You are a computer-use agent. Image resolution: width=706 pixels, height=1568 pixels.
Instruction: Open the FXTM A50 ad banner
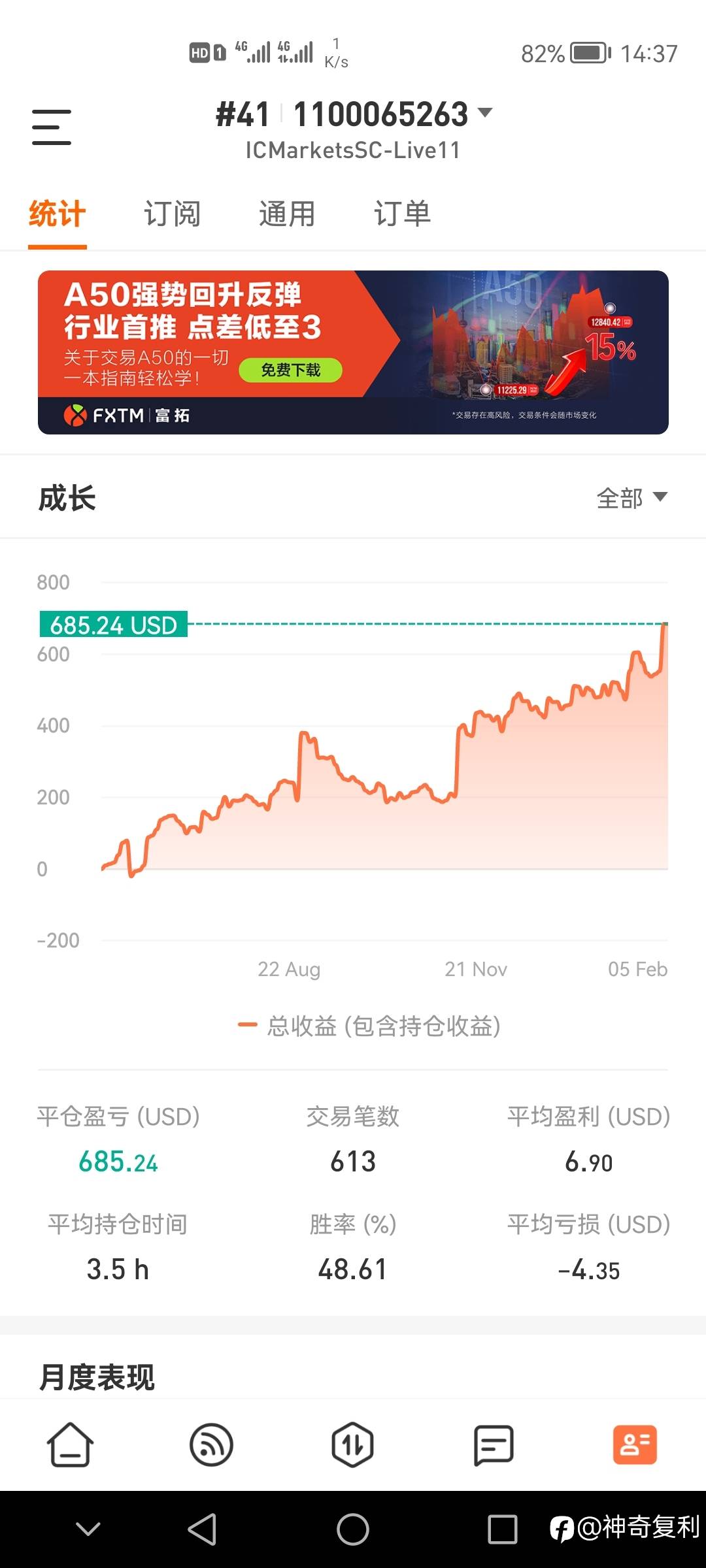point(353,352)
